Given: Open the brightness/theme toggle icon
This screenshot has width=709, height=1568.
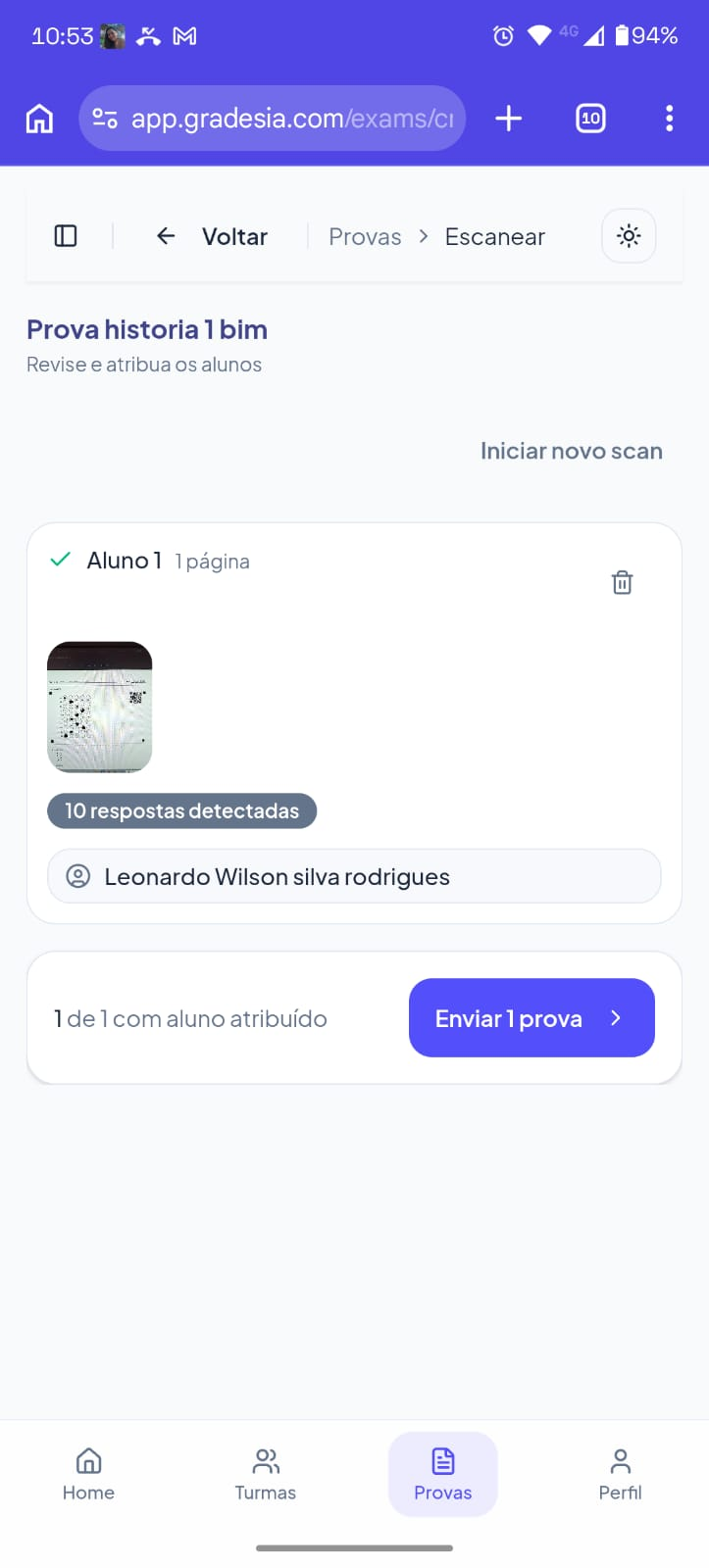Looking at the screenshot, I should pos(628,235).
